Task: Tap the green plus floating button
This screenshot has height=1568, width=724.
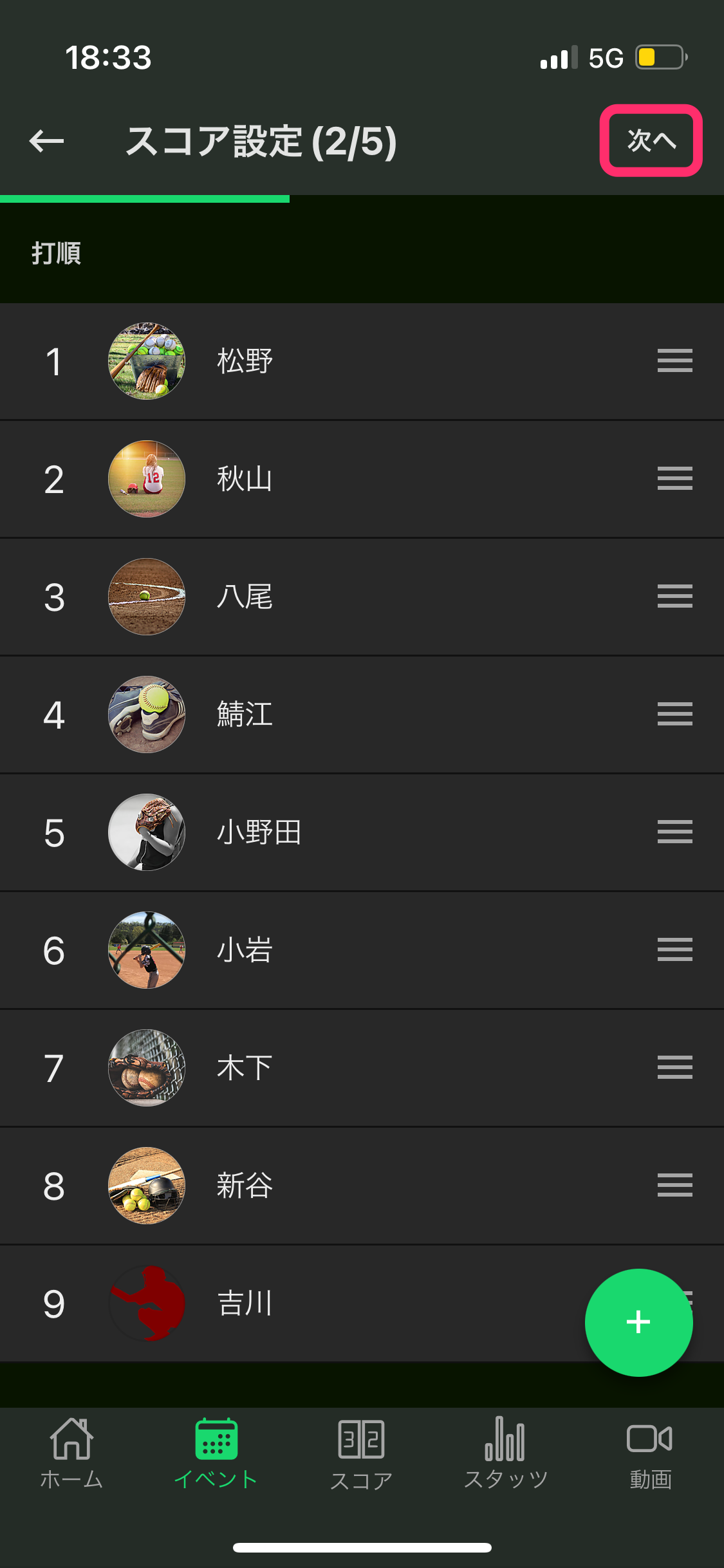Action: (638, 1322)
